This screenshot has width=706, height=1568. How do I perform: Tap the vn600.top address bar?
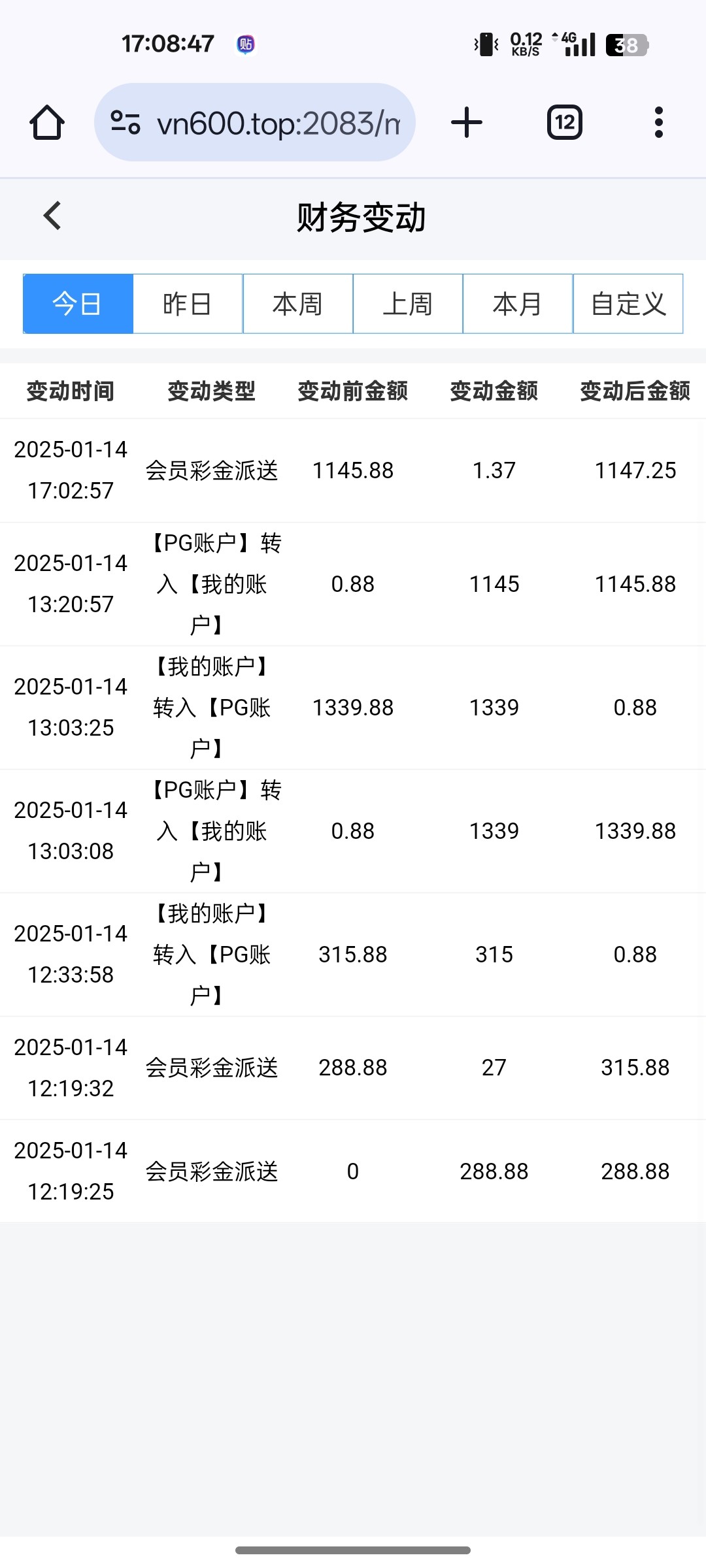278,123
